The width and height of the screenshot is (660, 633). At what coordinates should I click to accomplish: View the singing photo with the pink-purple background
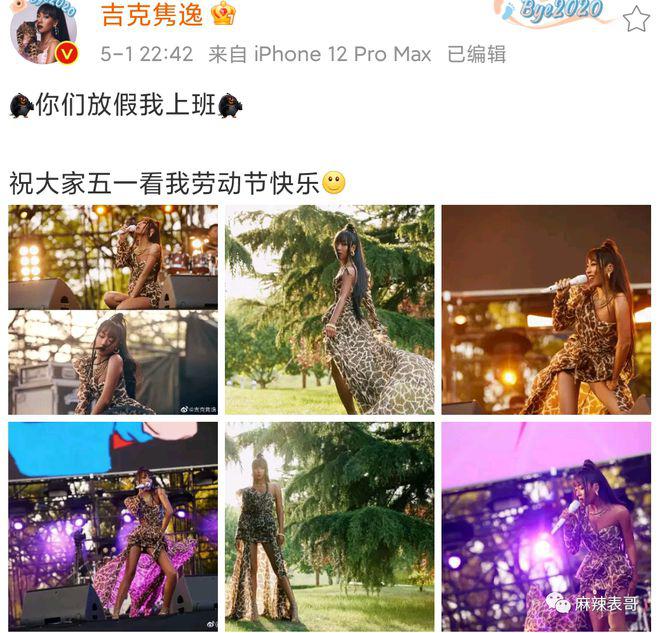click(546, 526)
